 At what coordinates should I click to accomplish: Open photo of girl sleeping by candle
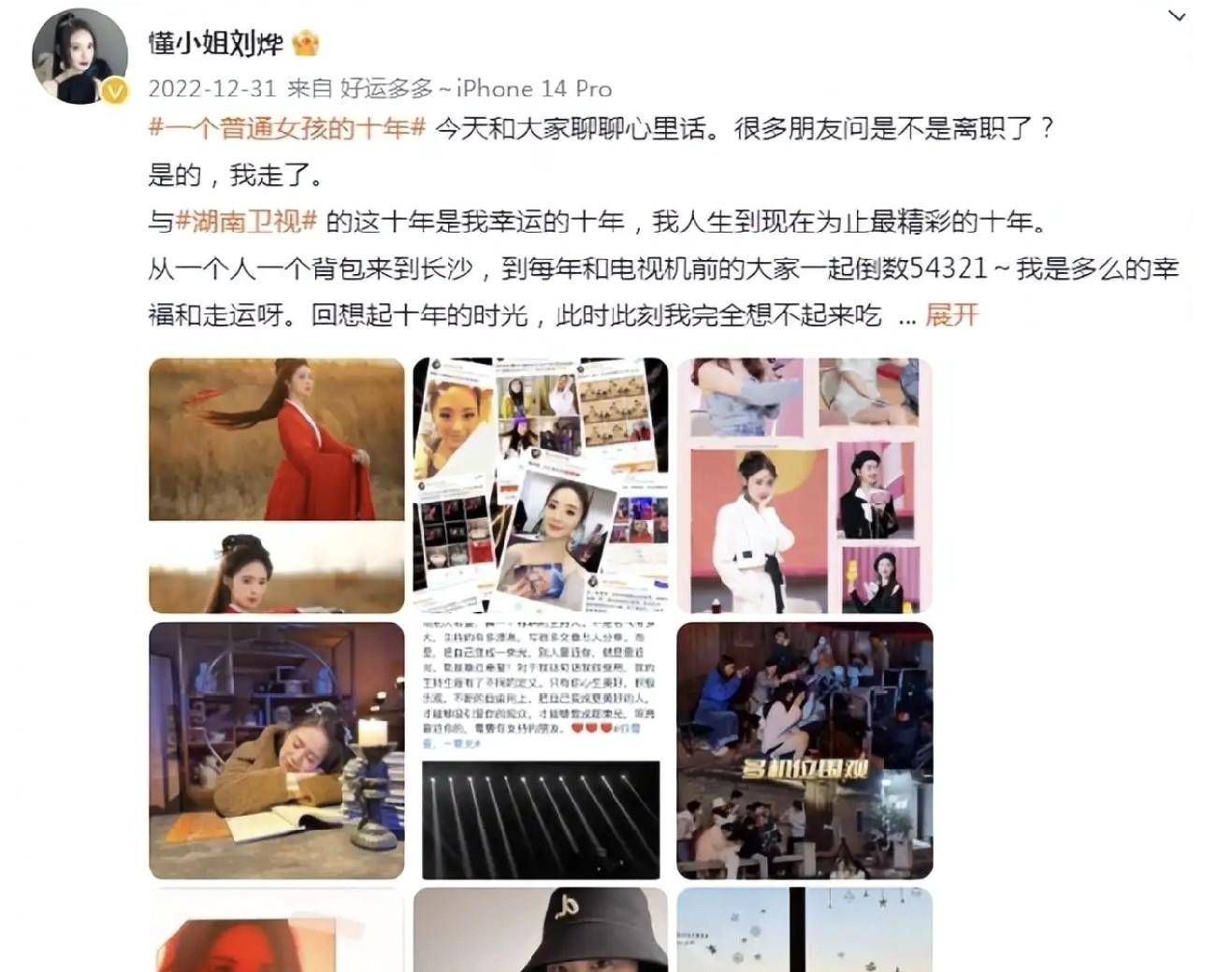[276, 749]
